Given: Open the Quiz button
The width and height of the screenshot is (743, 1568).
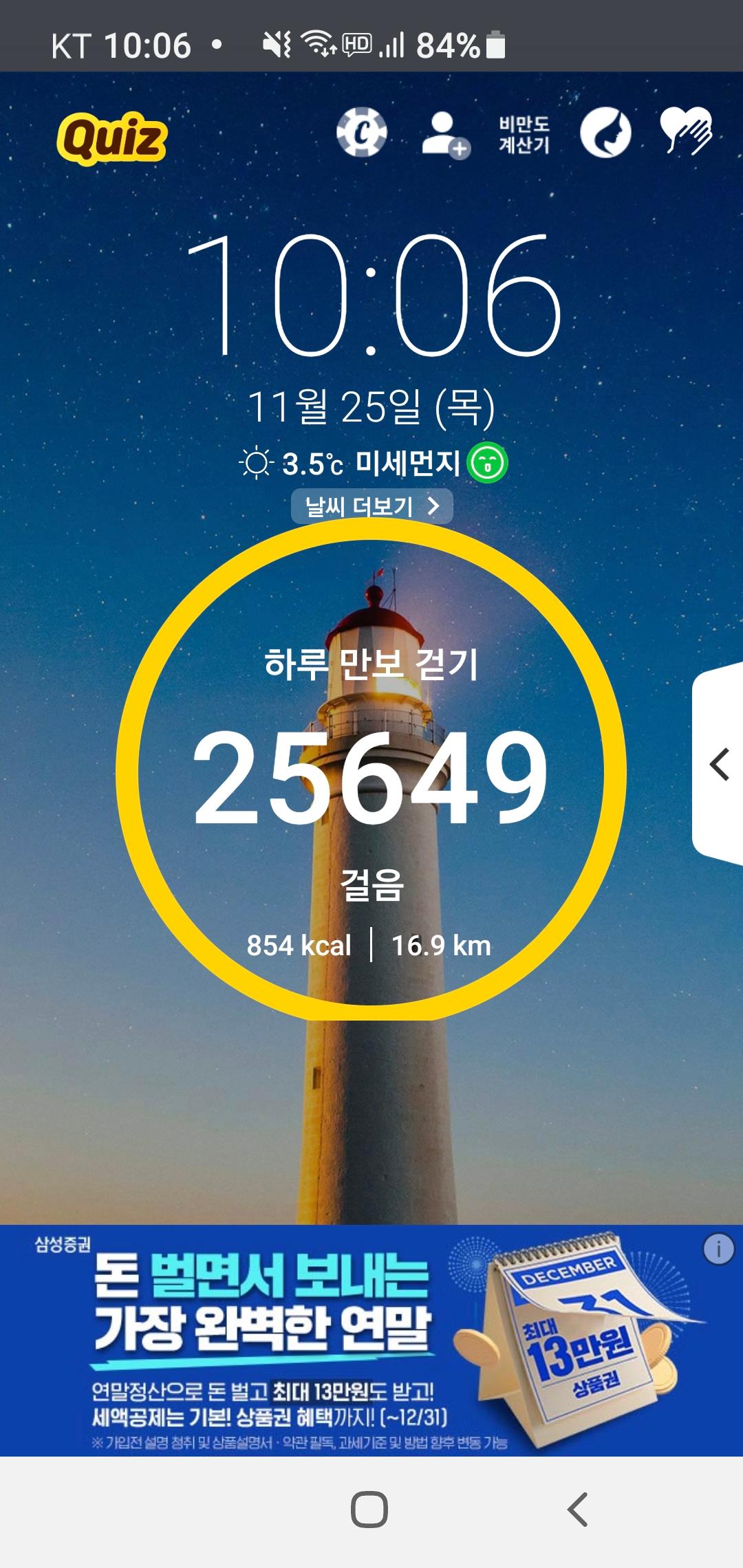Looking at the screenshot, I should tap(112, 138).
